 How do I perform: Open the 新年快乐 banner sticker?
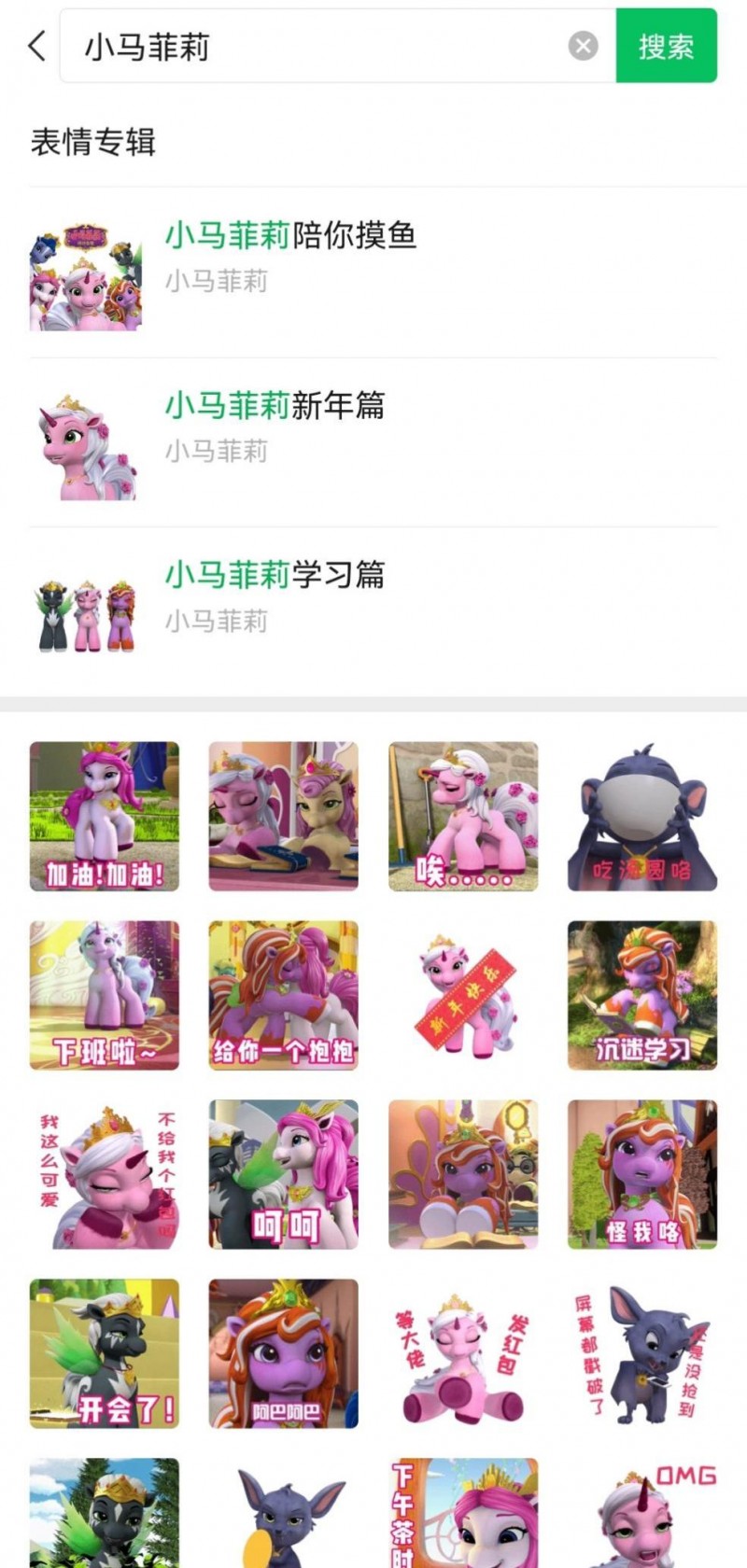tap(463, 995)
